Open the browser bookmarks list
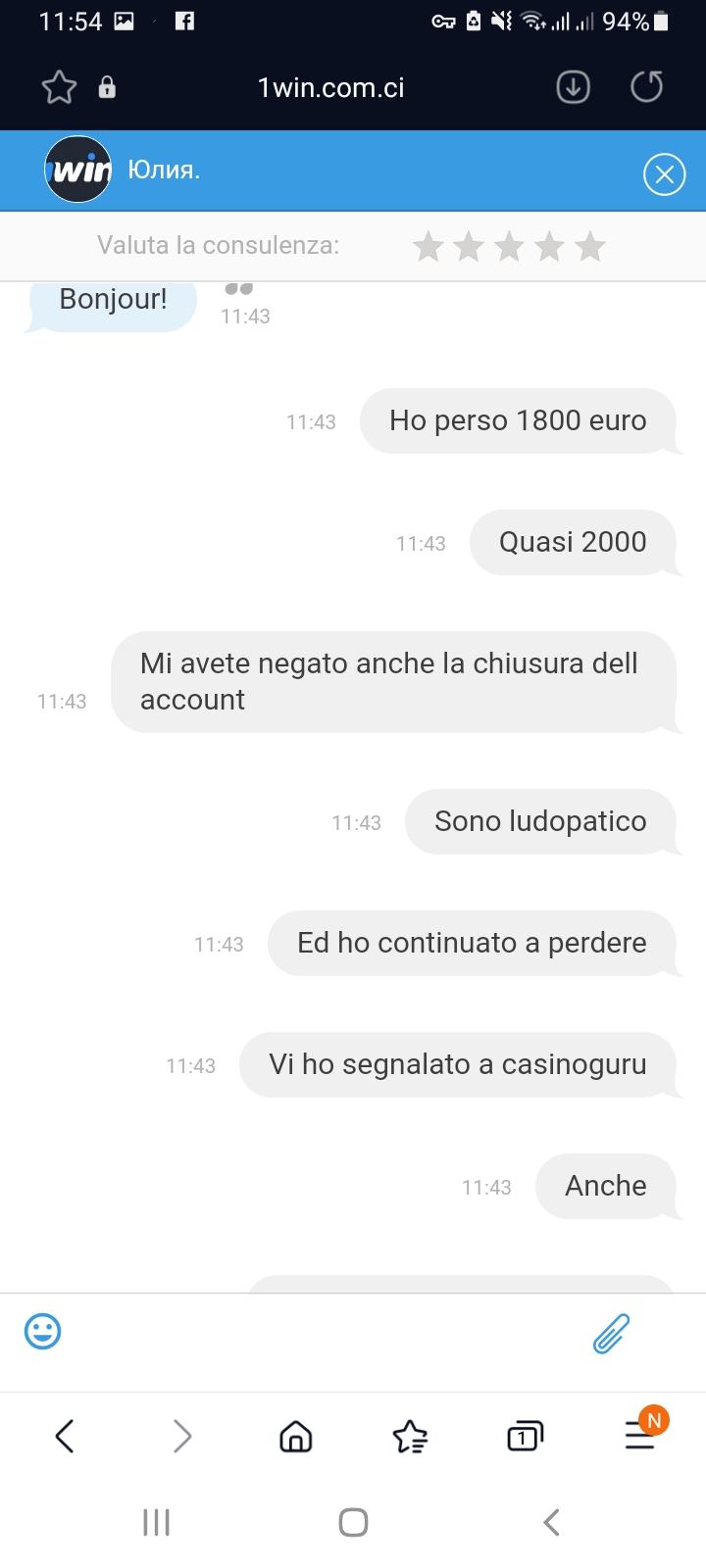Image resolution: width=706 pixels, height=1568 pixels. click(x=410, y=1437)
